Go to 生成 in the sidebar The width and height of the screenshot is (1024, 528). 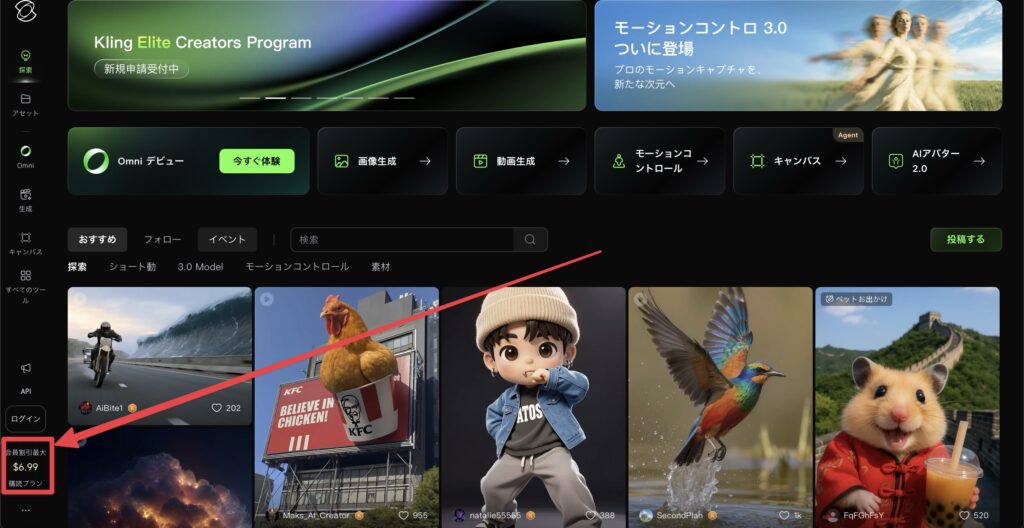click(25, 199)
